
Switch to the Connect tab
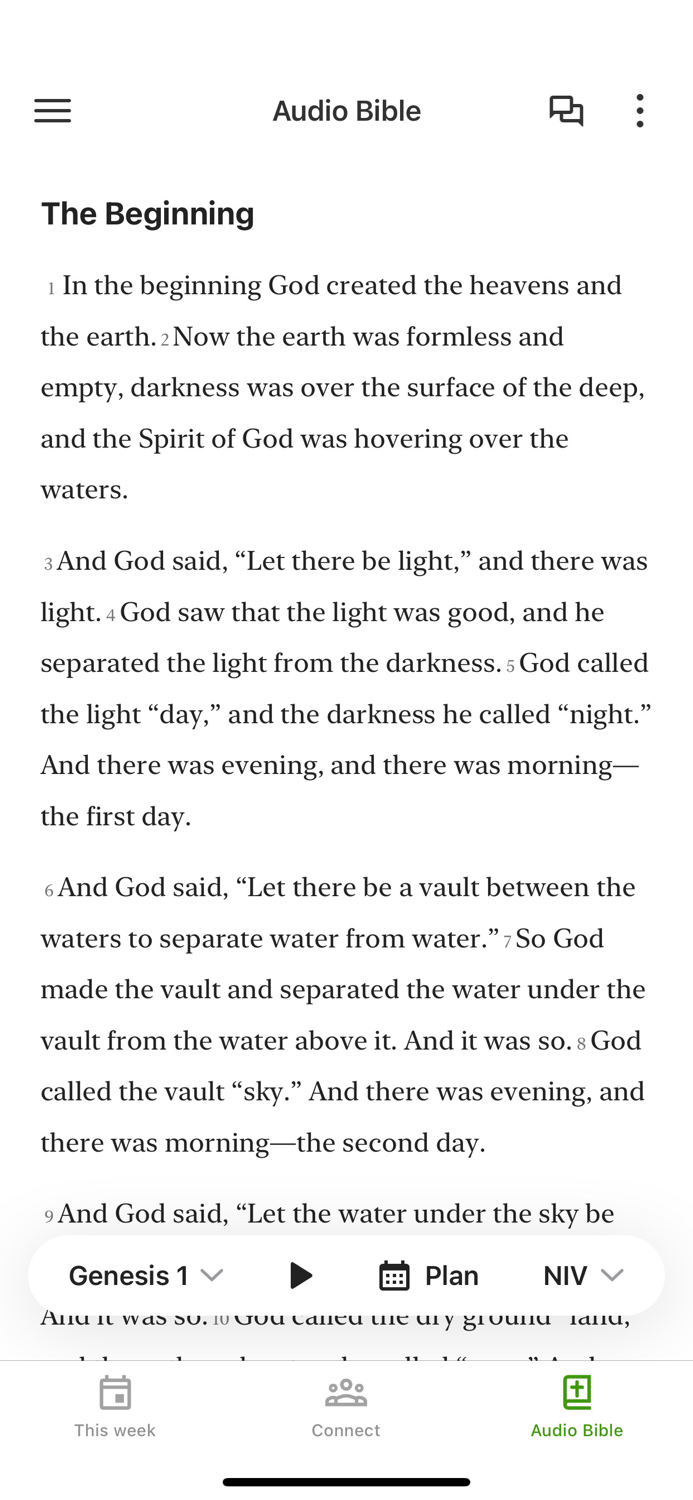[346, 1407]
